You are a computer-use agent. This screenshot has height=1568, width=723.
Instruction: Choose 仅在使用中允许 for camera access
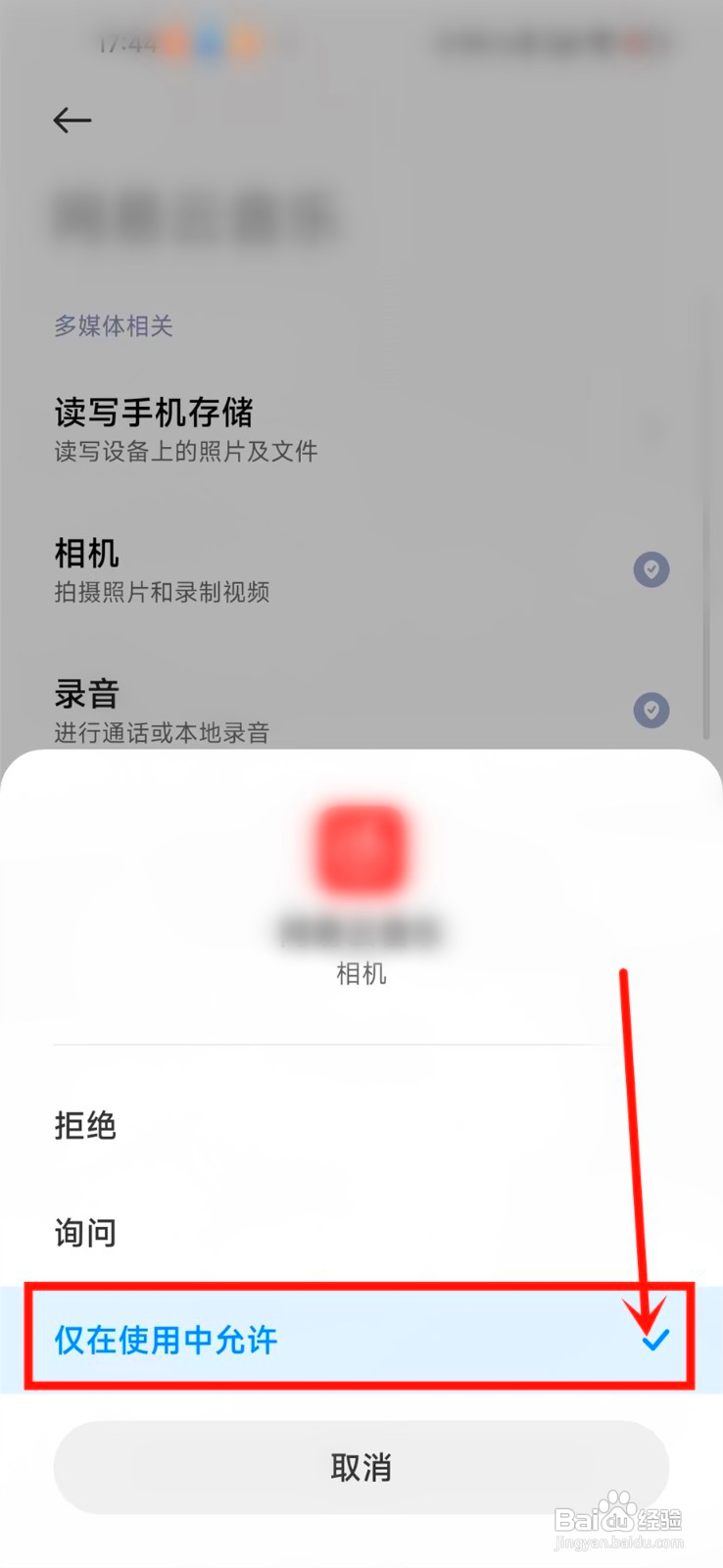coord(165,1341)
